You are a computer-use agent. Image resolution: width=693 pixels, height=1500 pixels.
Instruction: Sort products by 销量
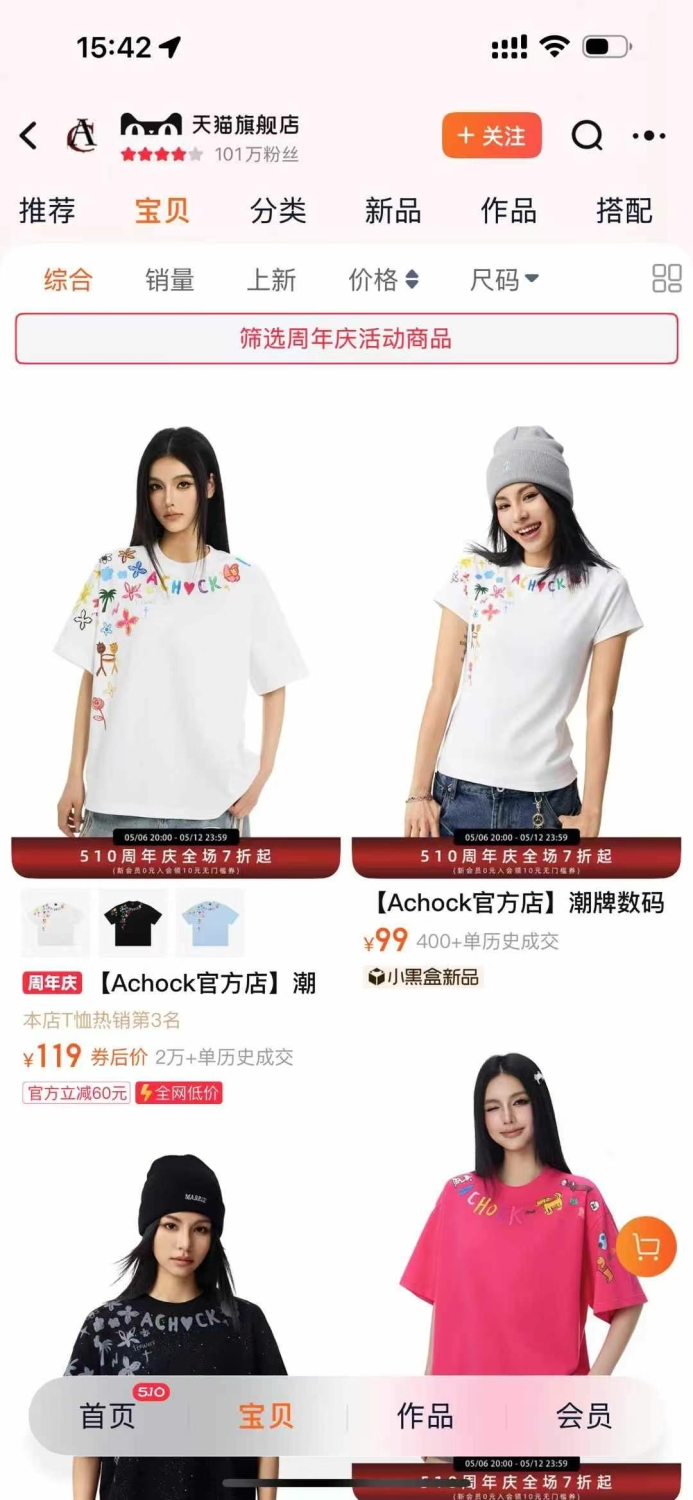click(170, 280)
